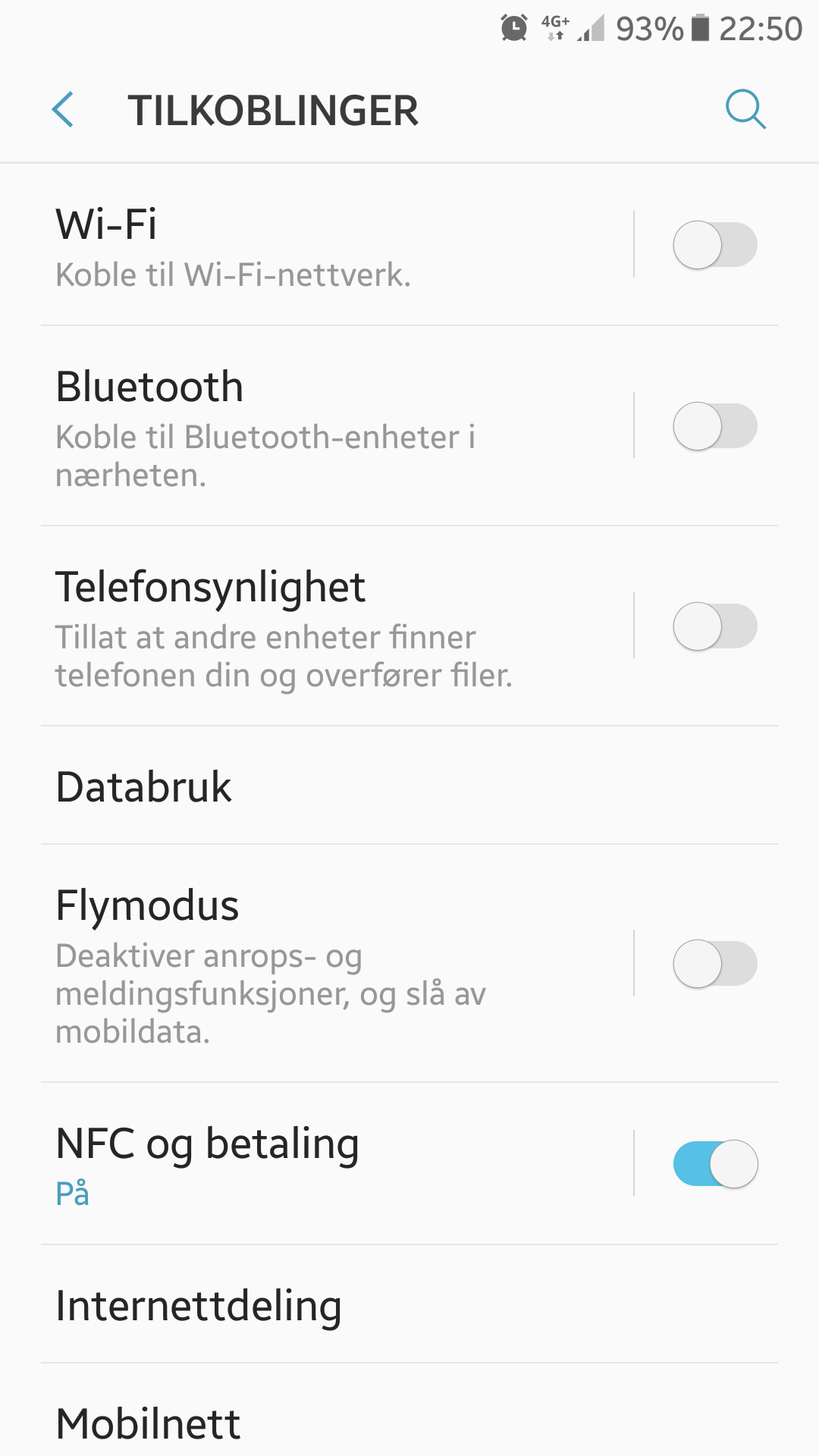The height and width of the screenshot is (1456, 819).
Task: Go back from Tilkoblinger screen
Action: [63, 110]
